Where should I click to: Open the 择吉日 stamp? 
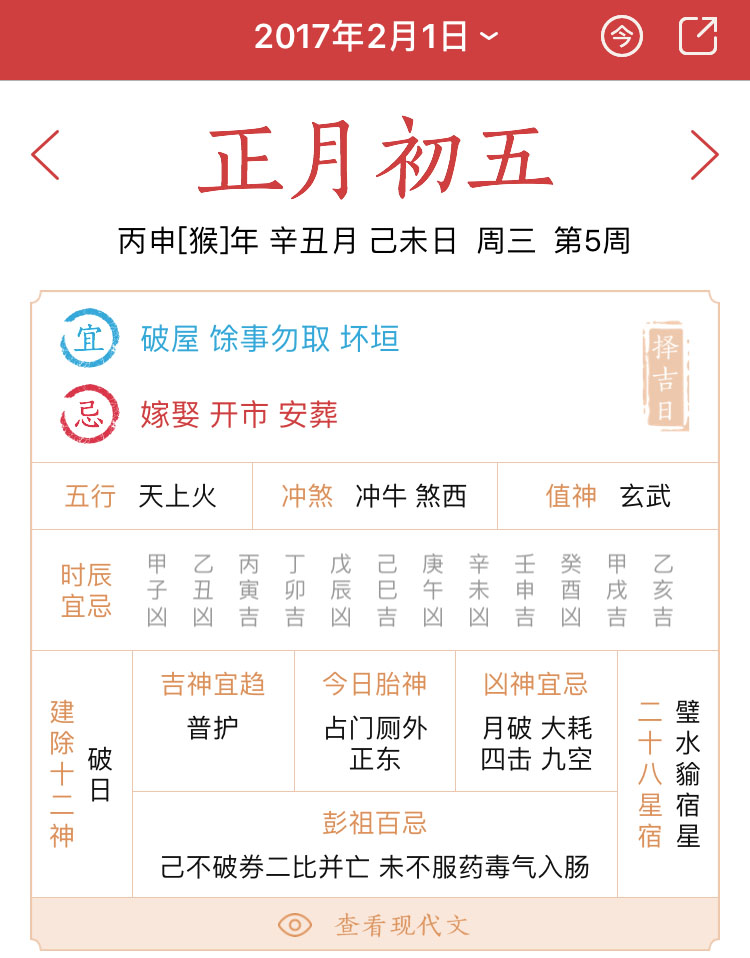664,376
